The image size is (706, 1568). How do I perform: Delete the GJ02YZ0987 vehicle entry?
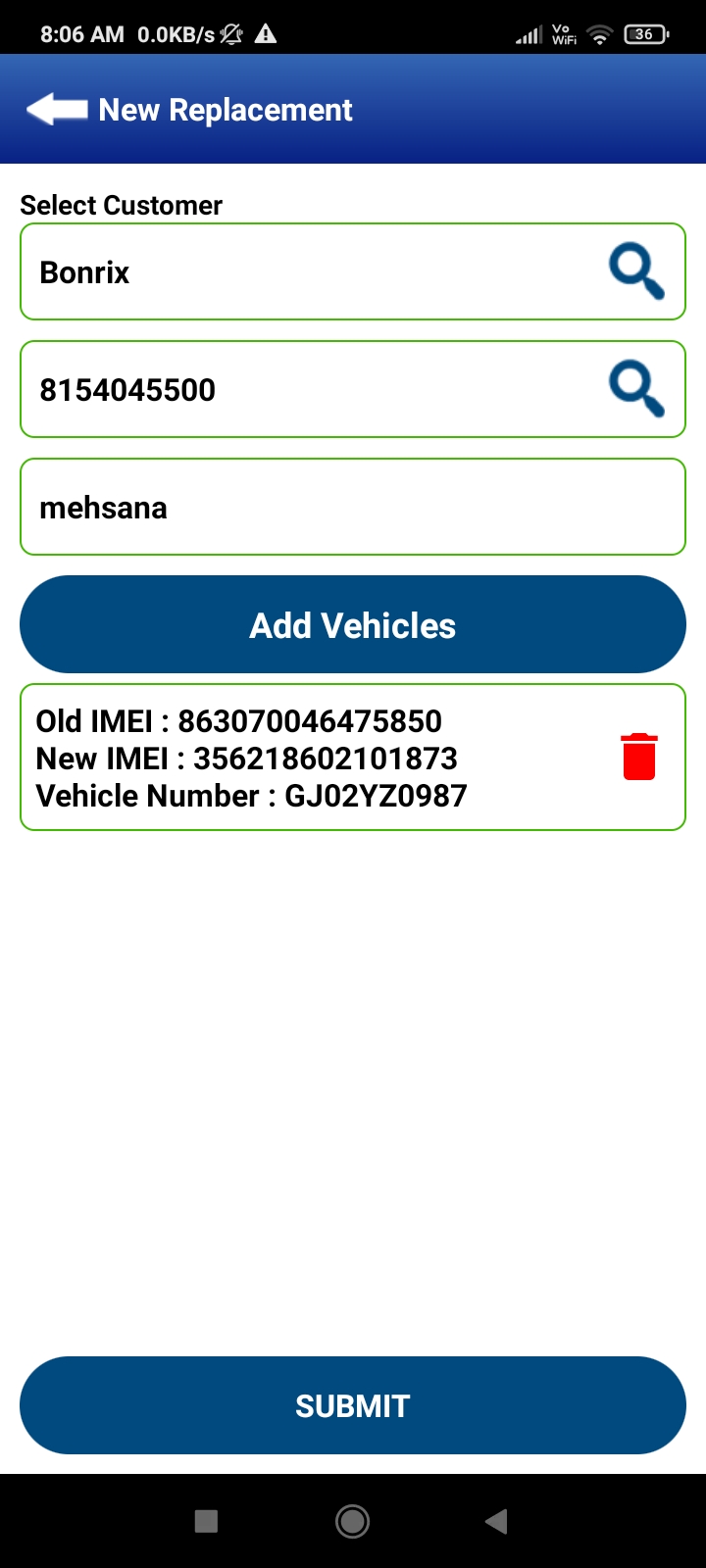point(639,757)
